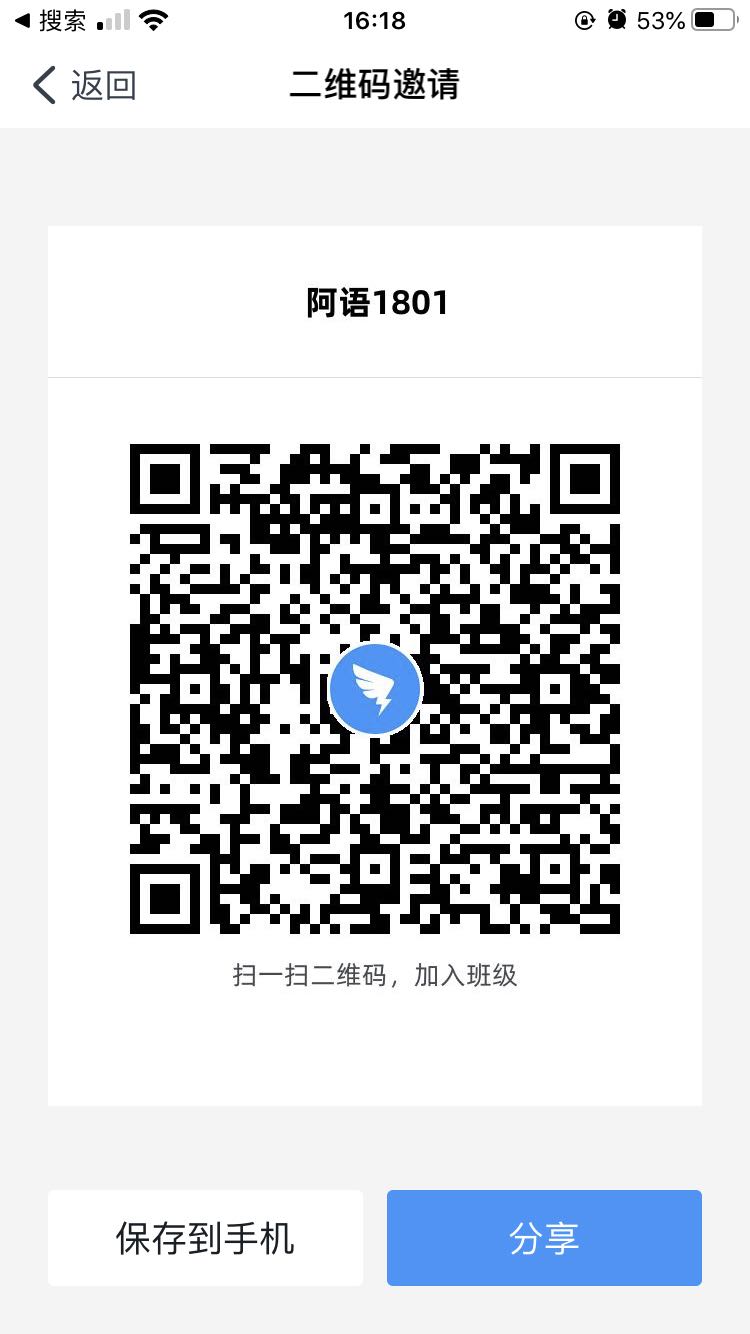Save the QR code with 保存到手机
Image resolution: width=750 pixels, height=1334 pixels.
205,1238
